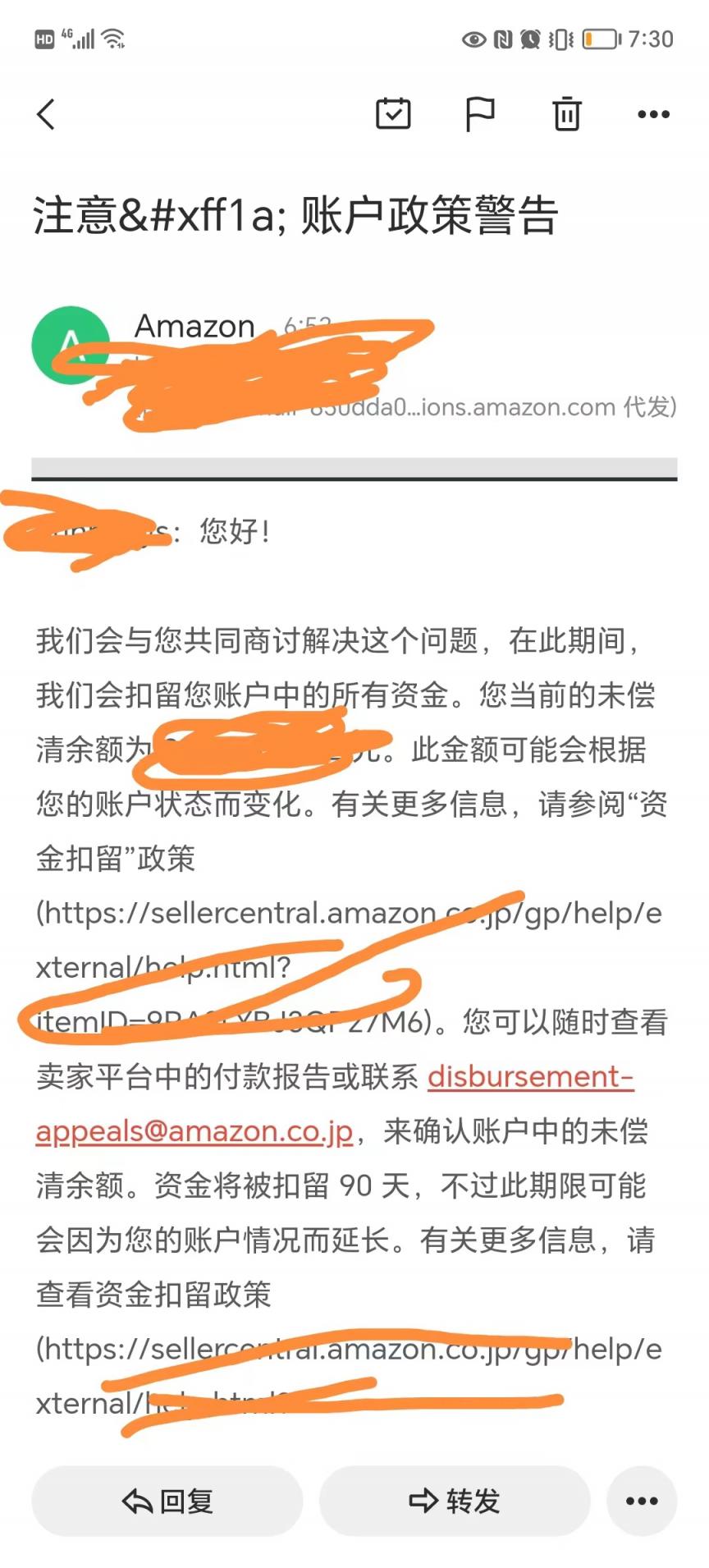The height and width of the screenshot is (1568, 709).
Task: Forward the email with 转发
Action: [455, 1501]
